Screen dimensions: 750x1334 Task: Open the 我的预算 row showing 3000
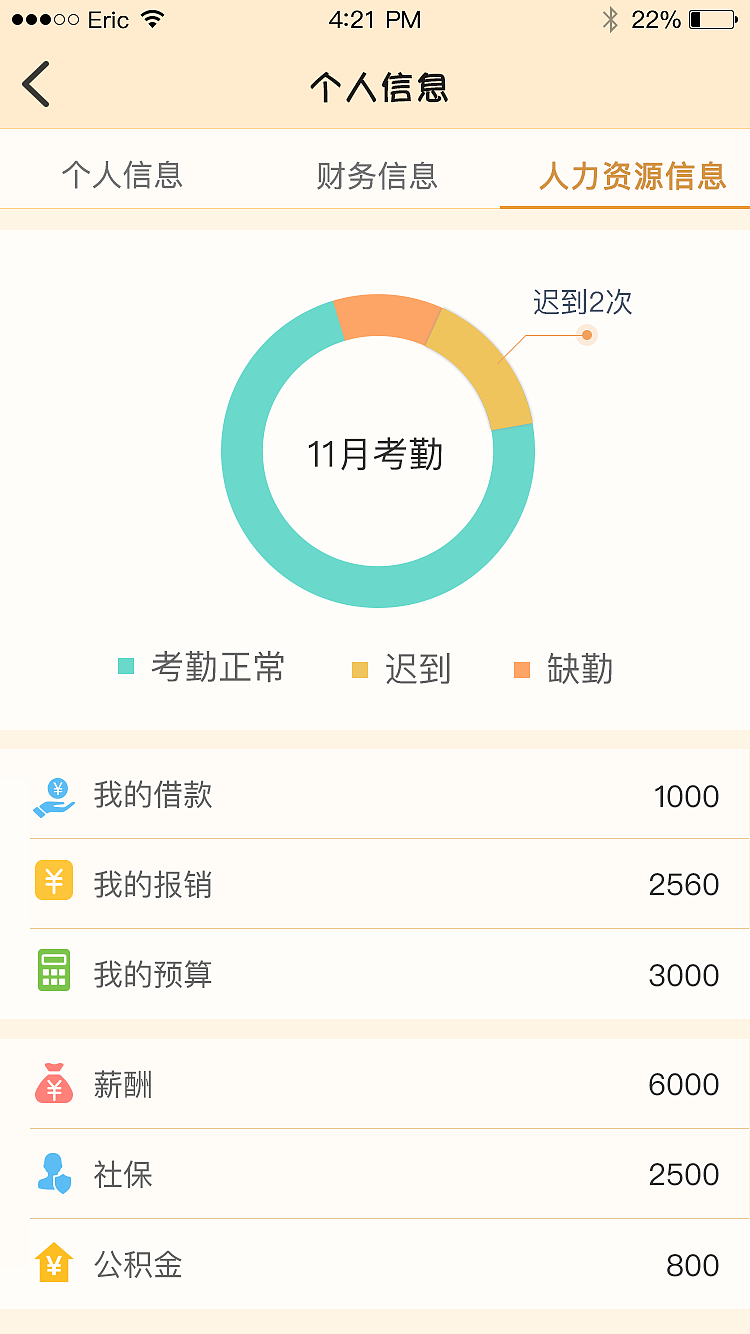point(375,973)
